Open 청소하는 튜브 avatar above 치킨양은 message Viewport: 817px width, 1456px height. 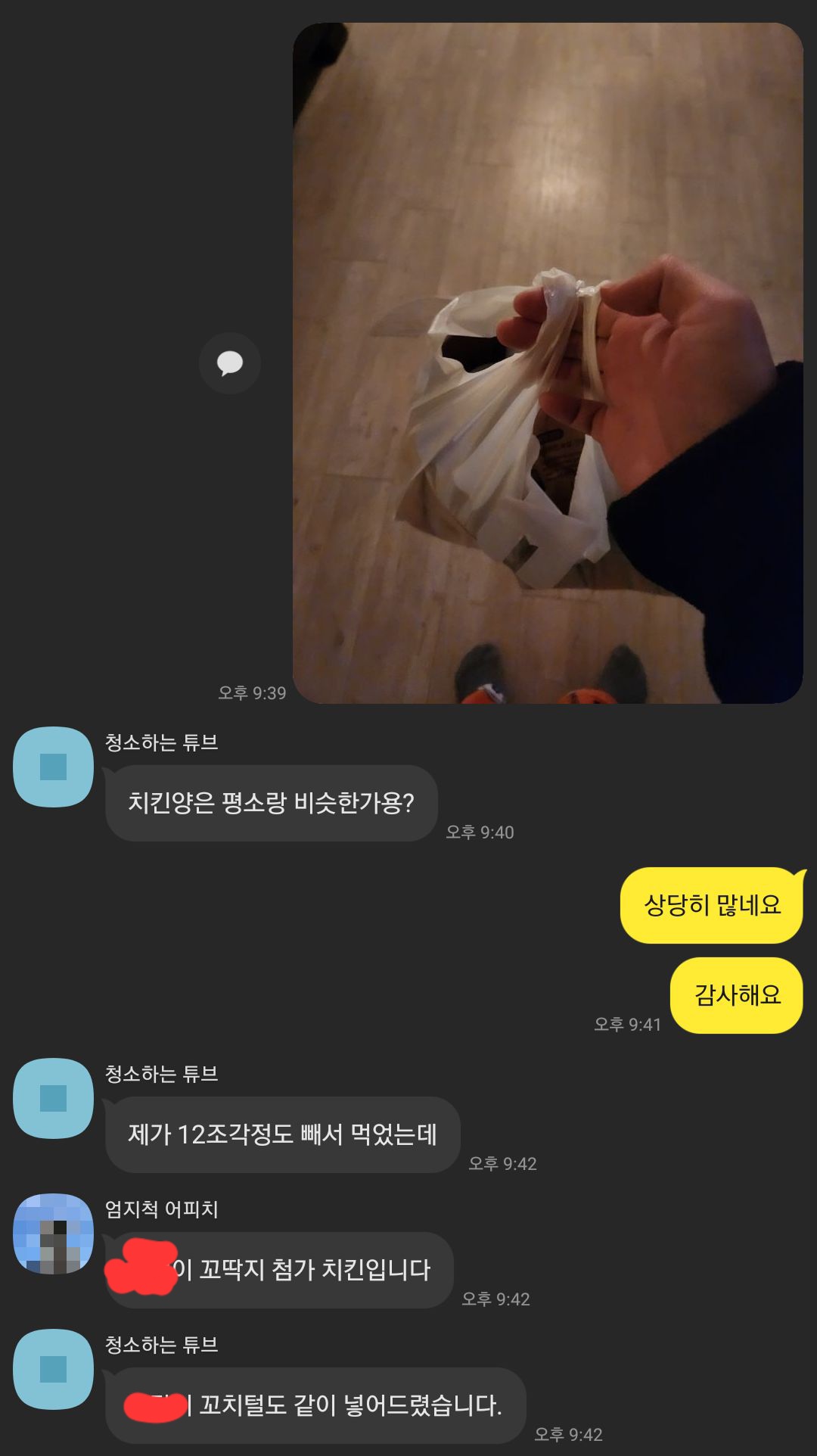click(53, 767)
